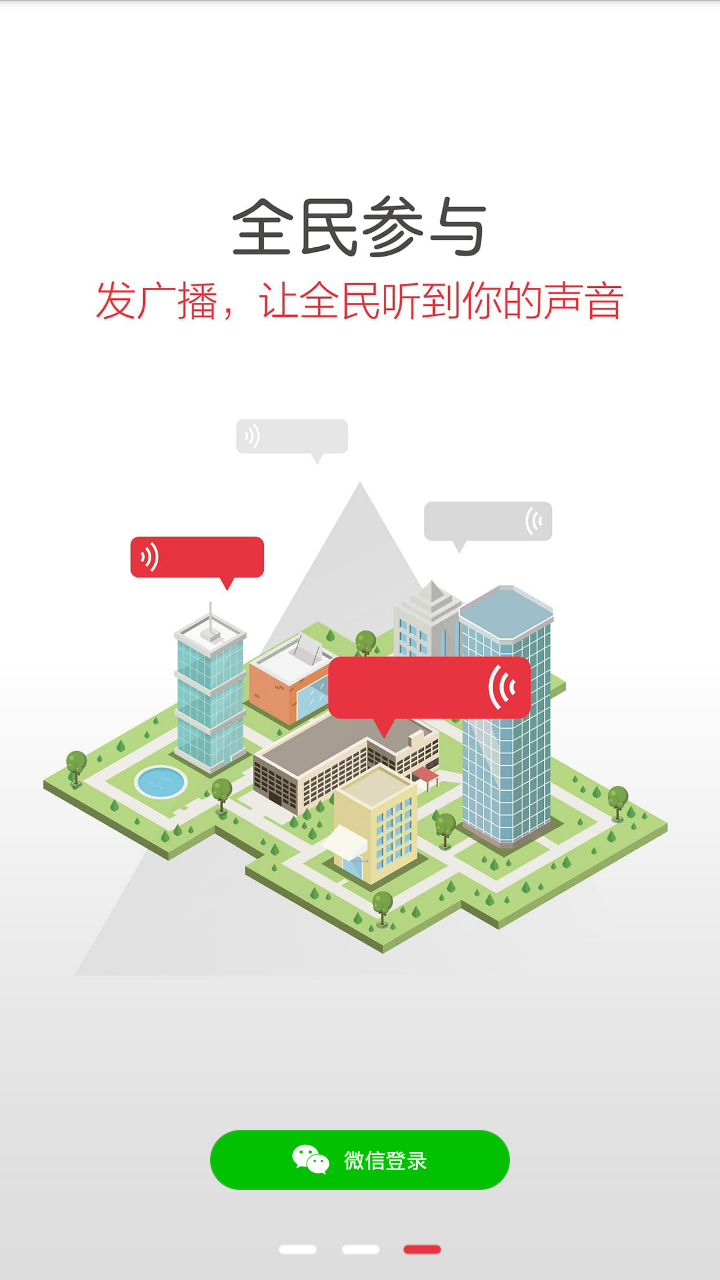
Task: Select the left red broadcast bubble icon
Action: 197,557
